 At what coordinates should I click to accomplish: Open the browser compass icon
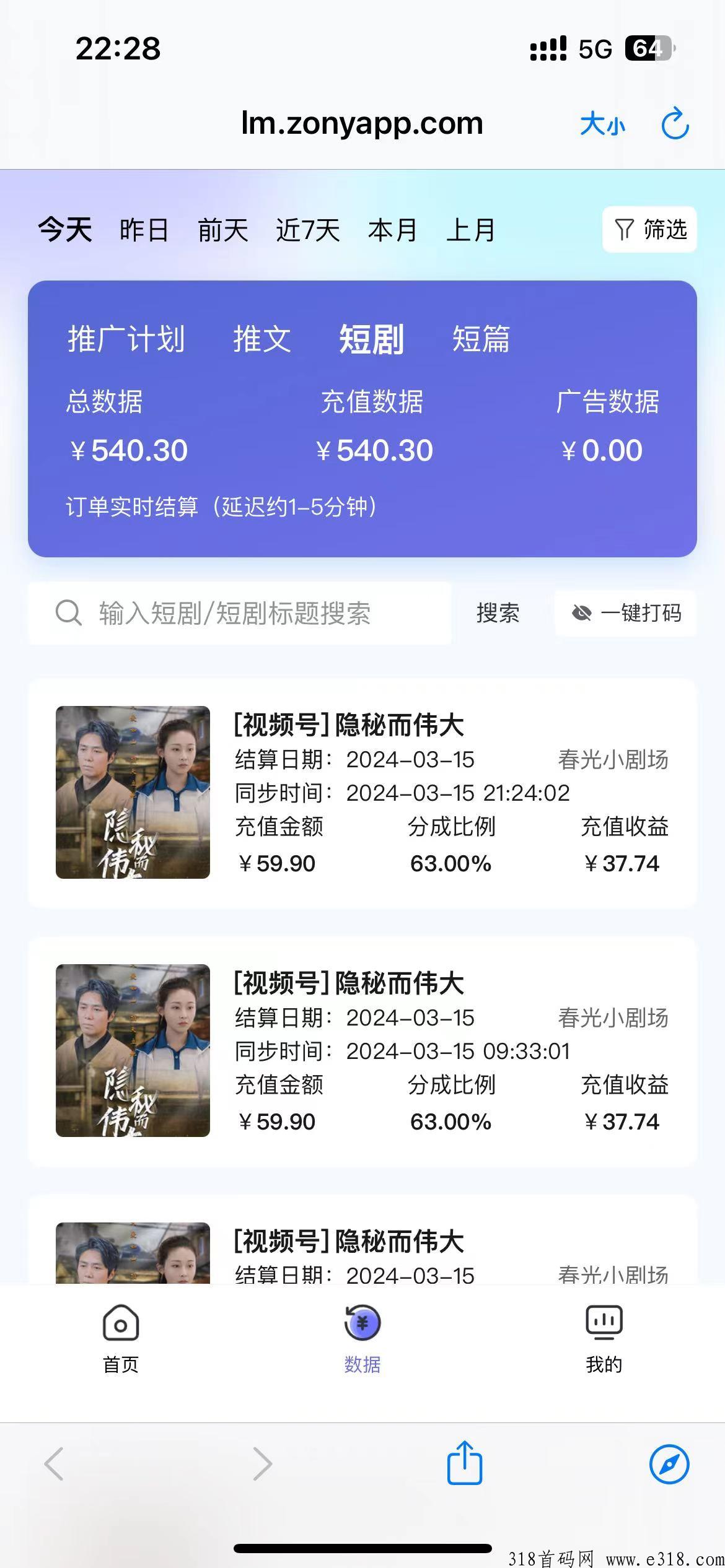[669, 1464]
